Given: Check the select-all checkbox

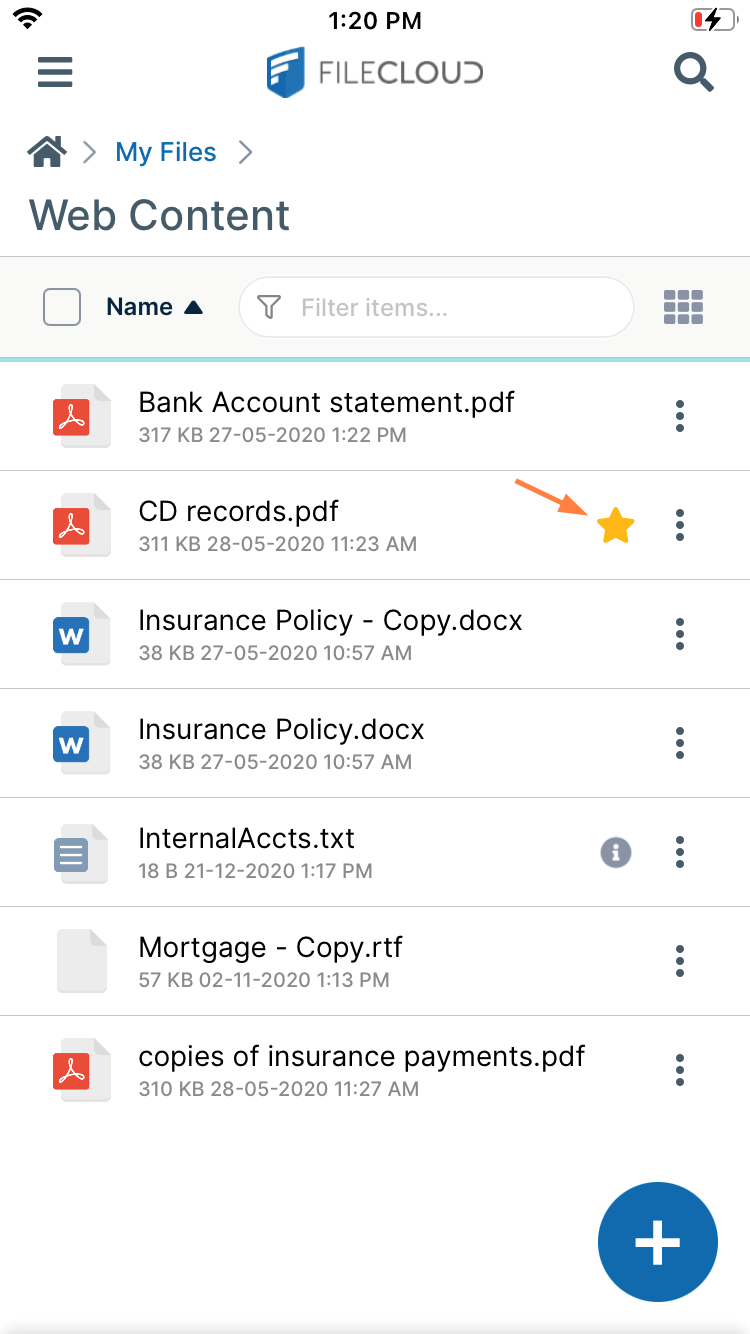Looking at the screenshot, I should (61, 307).
